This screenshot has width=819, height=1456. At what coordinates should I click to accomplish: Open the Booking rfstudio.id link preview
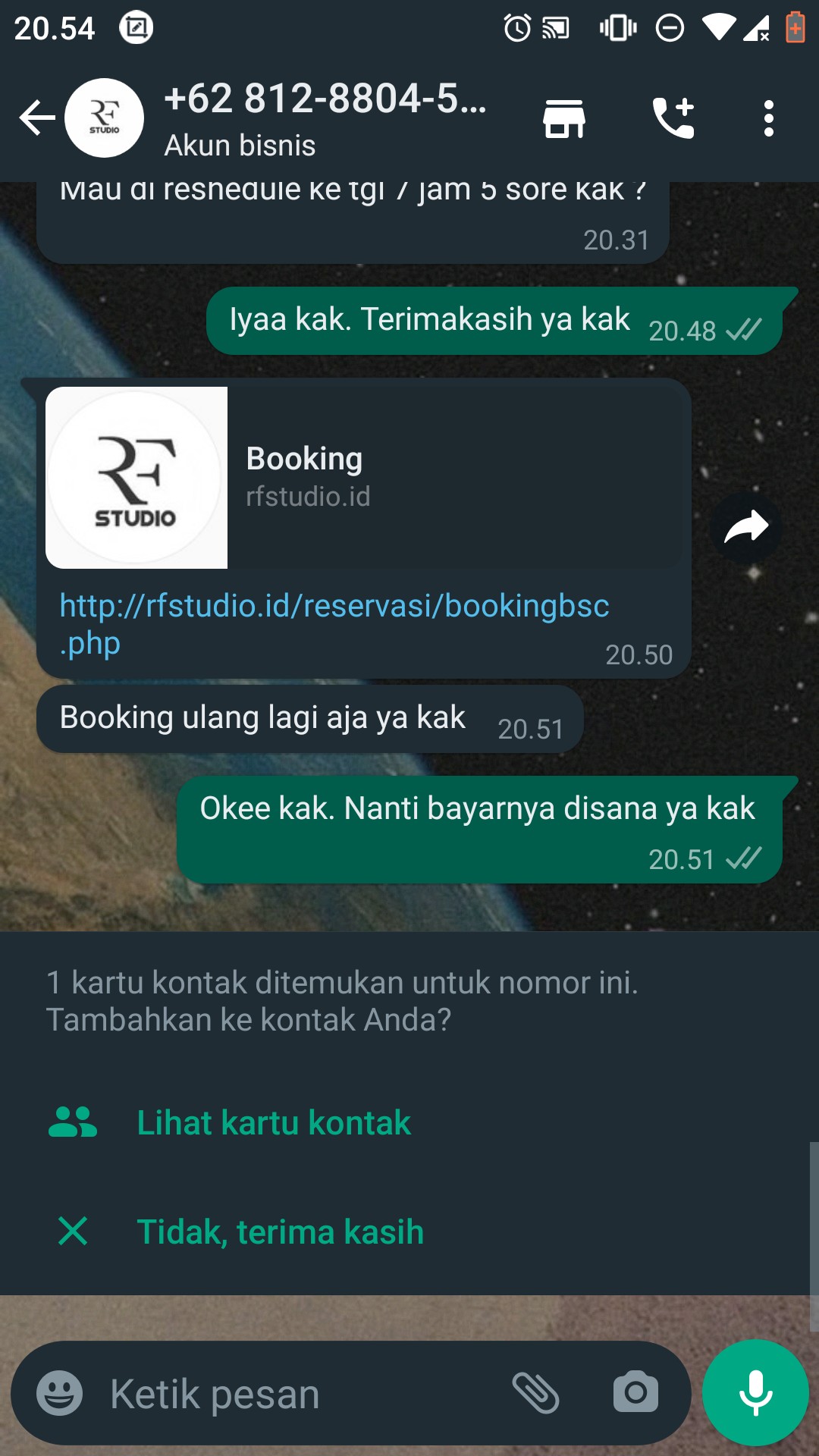pyautogui.click(x=364, y=478)
